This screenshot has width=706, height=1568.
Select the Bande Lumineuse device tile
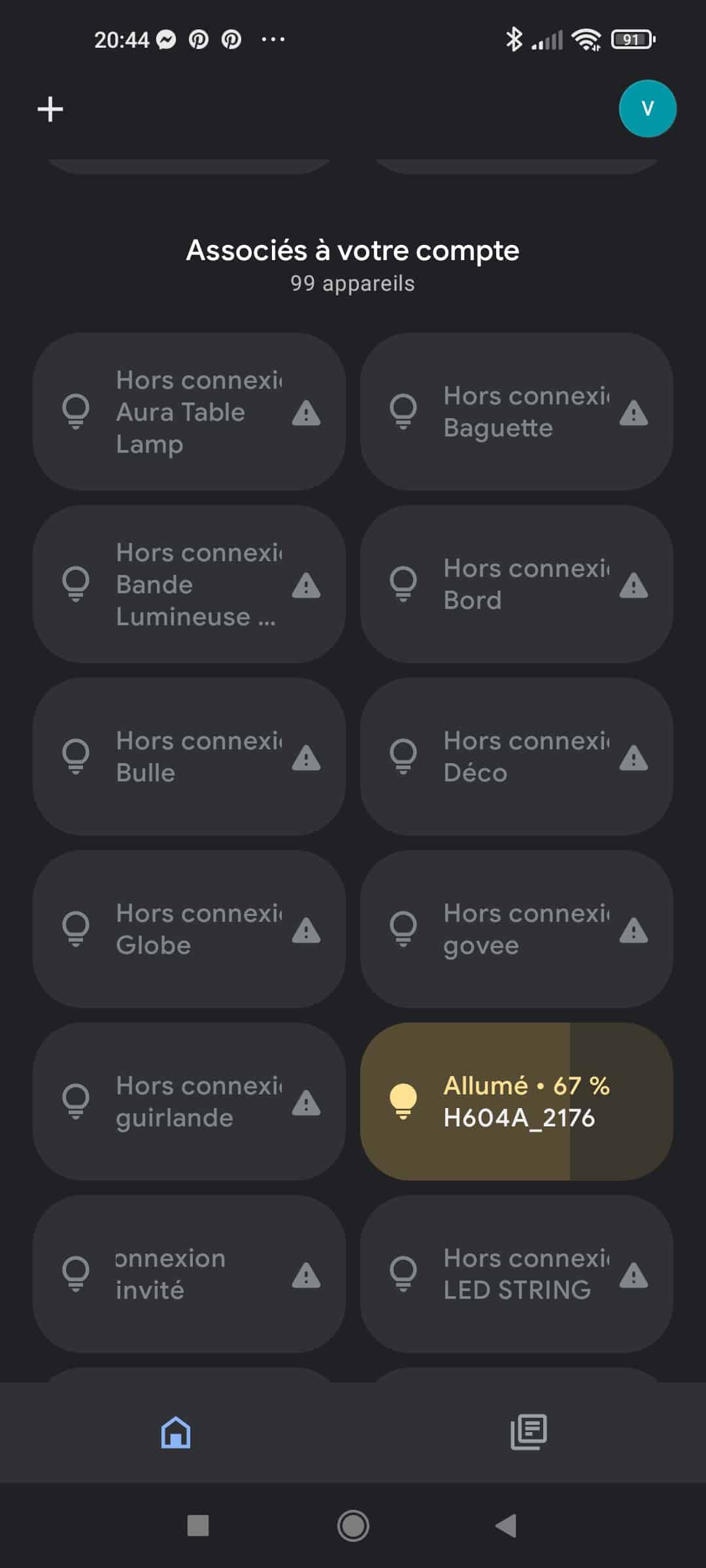tap(189, 584)
